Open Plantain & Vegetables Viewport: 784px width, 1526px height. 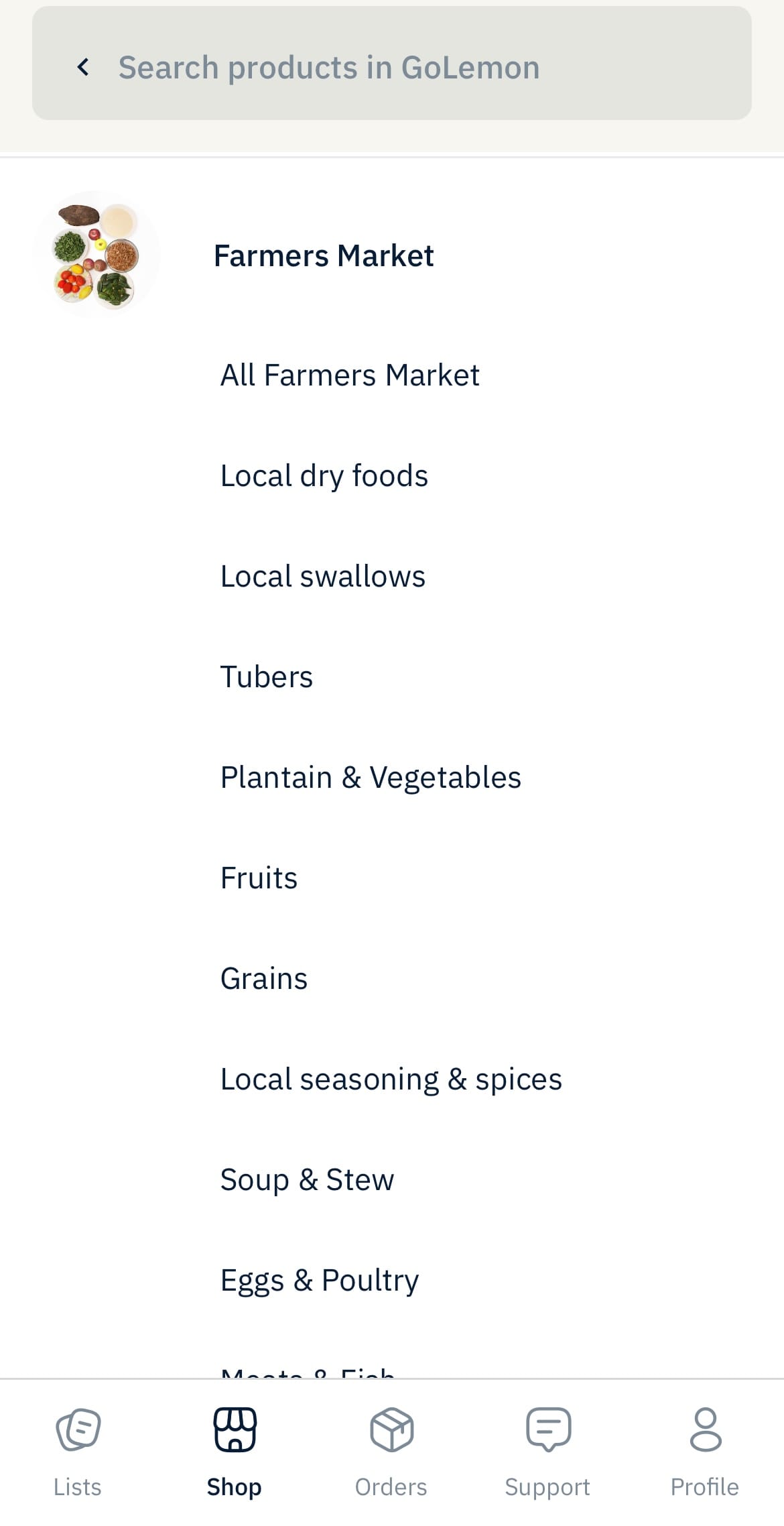point(371,778)
